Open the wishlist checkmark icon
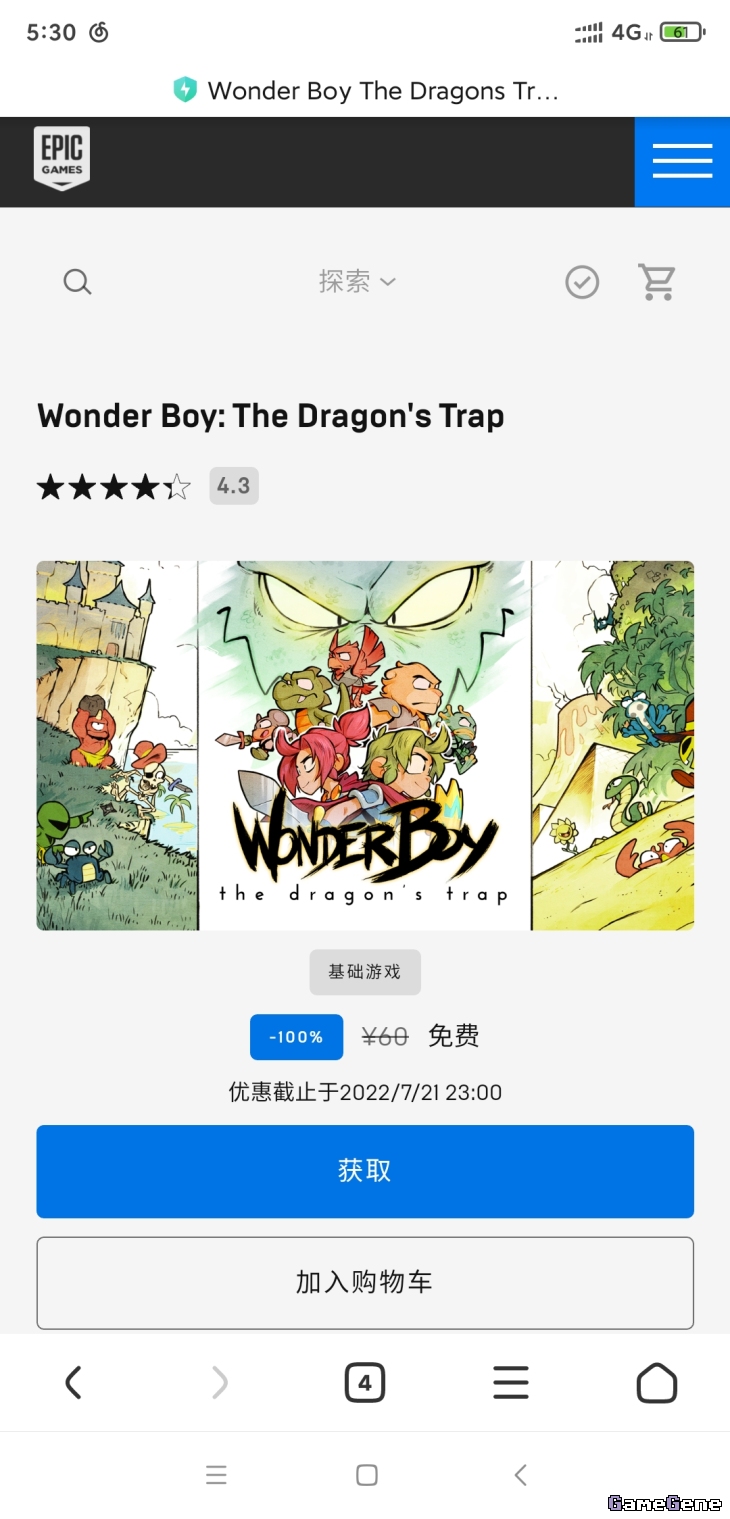The width and height of the screenshot is (730, 1519). point(582,282)
